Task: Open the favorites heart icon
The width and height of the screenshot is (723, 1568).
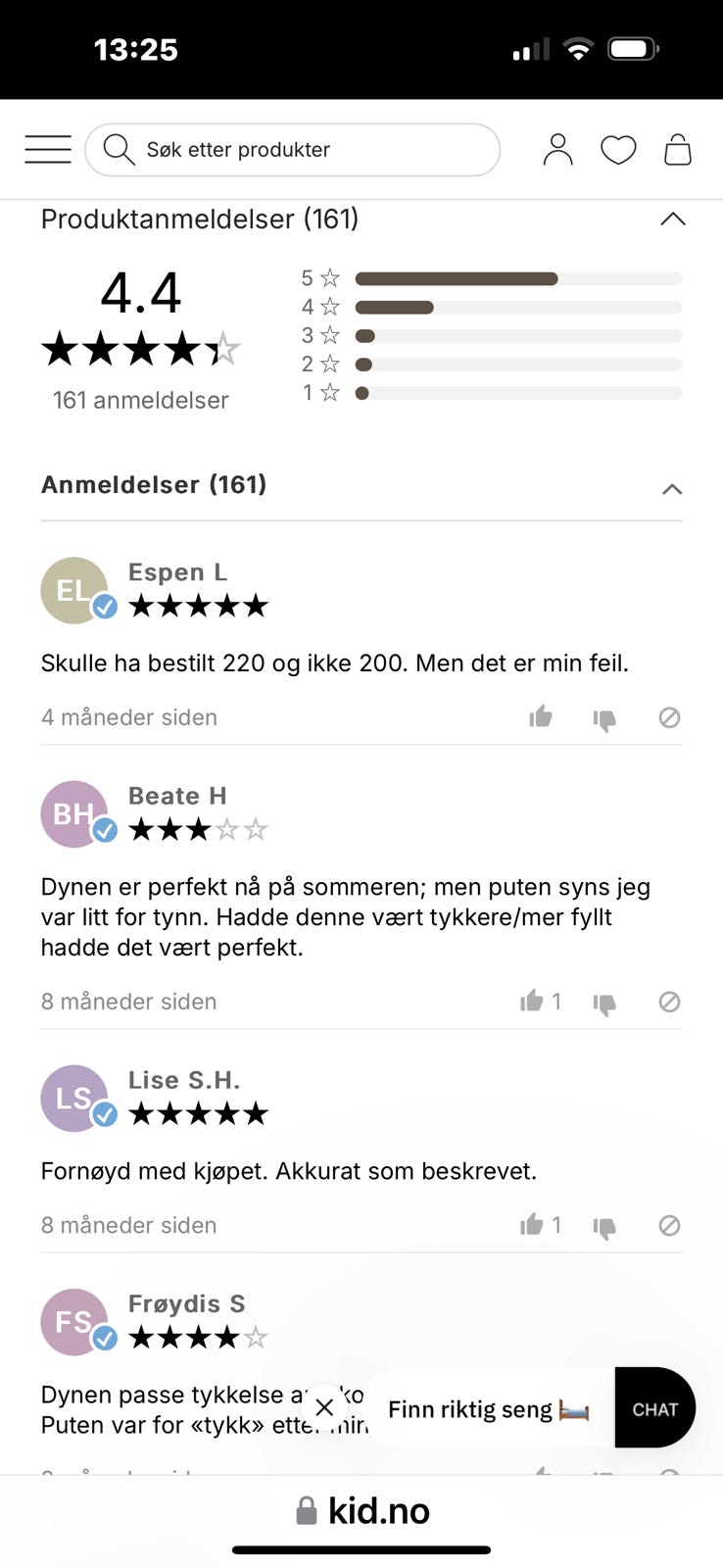Action: pos(618,149)
